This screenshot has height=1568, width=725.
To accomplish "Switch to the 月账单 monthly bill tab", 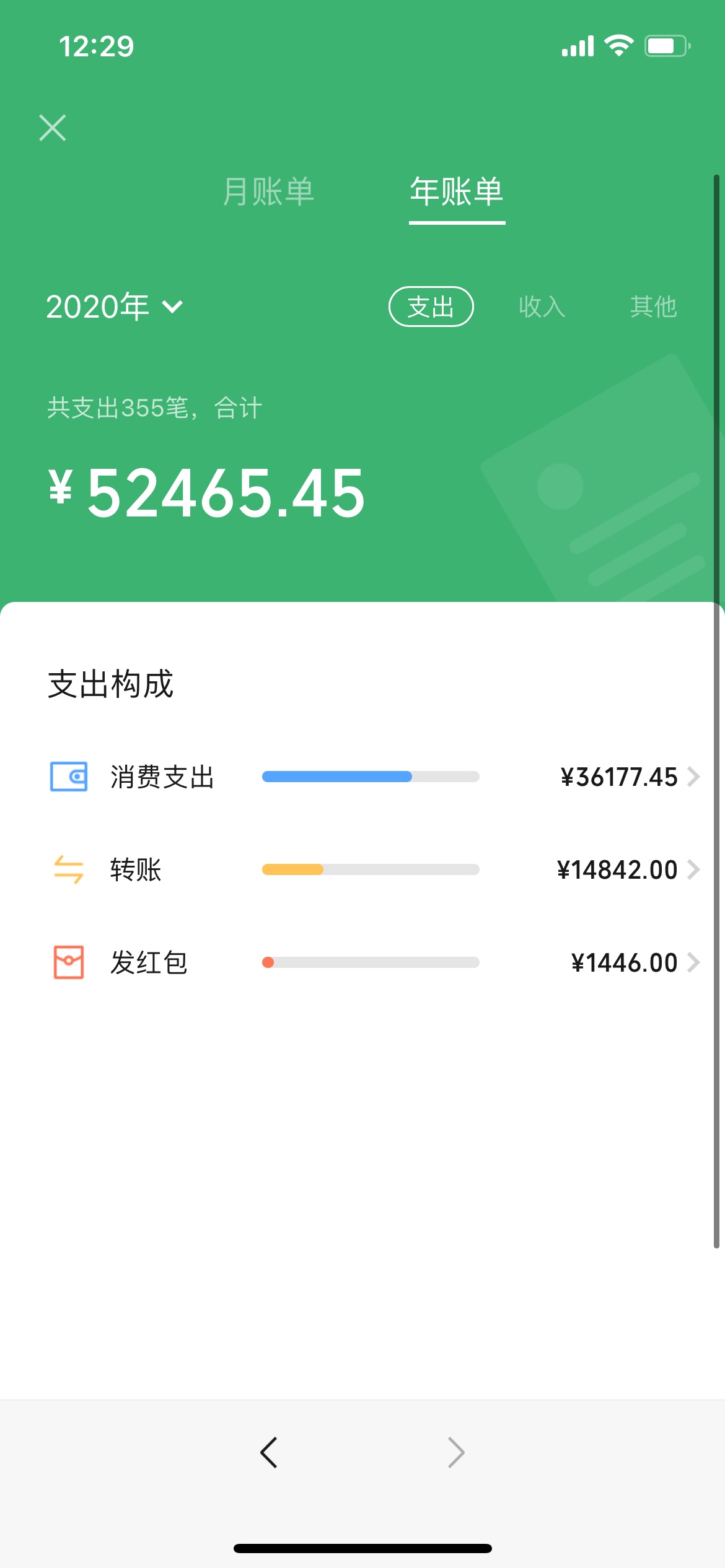I will tap(268, 191).
